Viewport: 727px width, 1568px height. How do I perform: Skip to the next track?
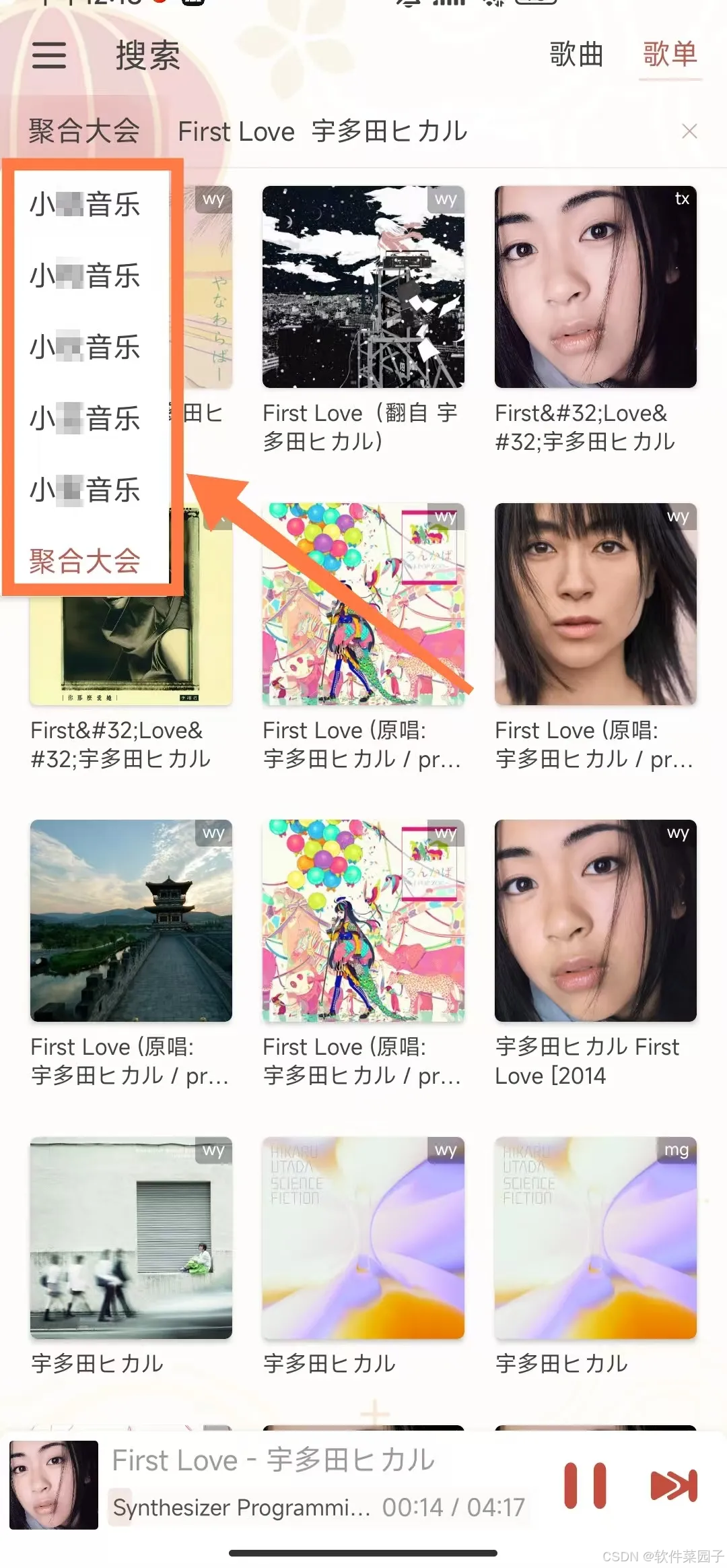coord(674,1485)
